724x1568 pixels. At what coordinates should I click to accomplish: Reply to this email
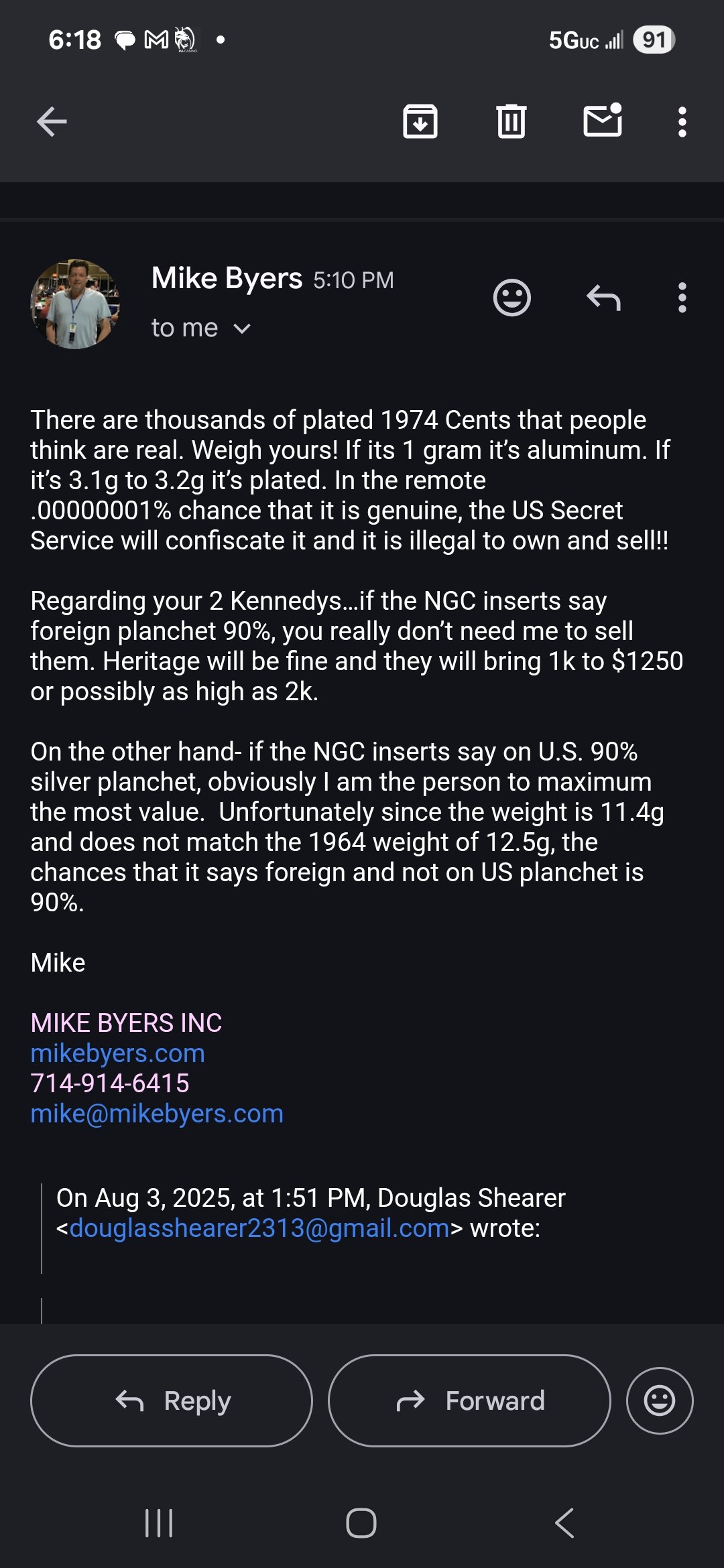pos(172,1400)
